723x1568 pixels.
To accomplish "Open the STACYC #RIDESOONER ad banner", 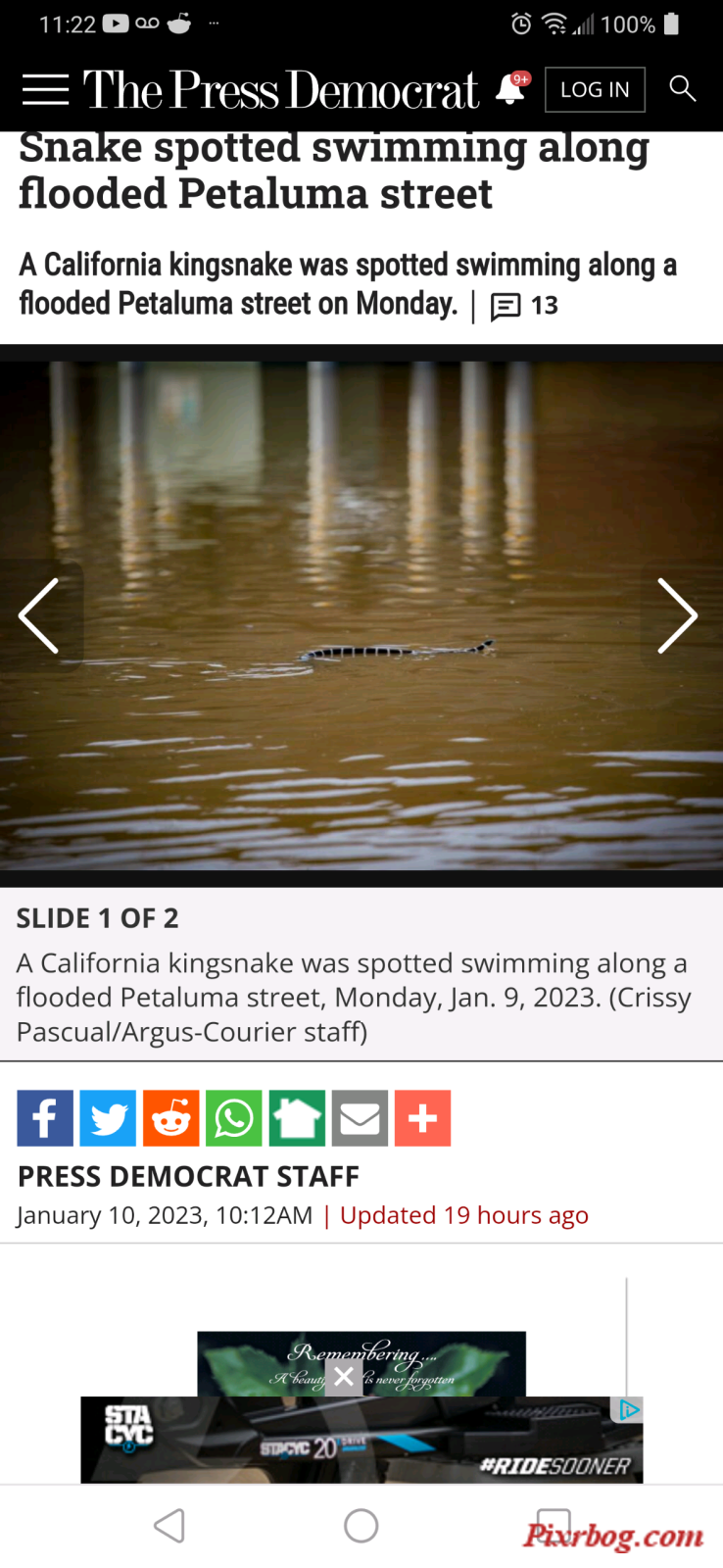I will click(x=361, y=1441).
